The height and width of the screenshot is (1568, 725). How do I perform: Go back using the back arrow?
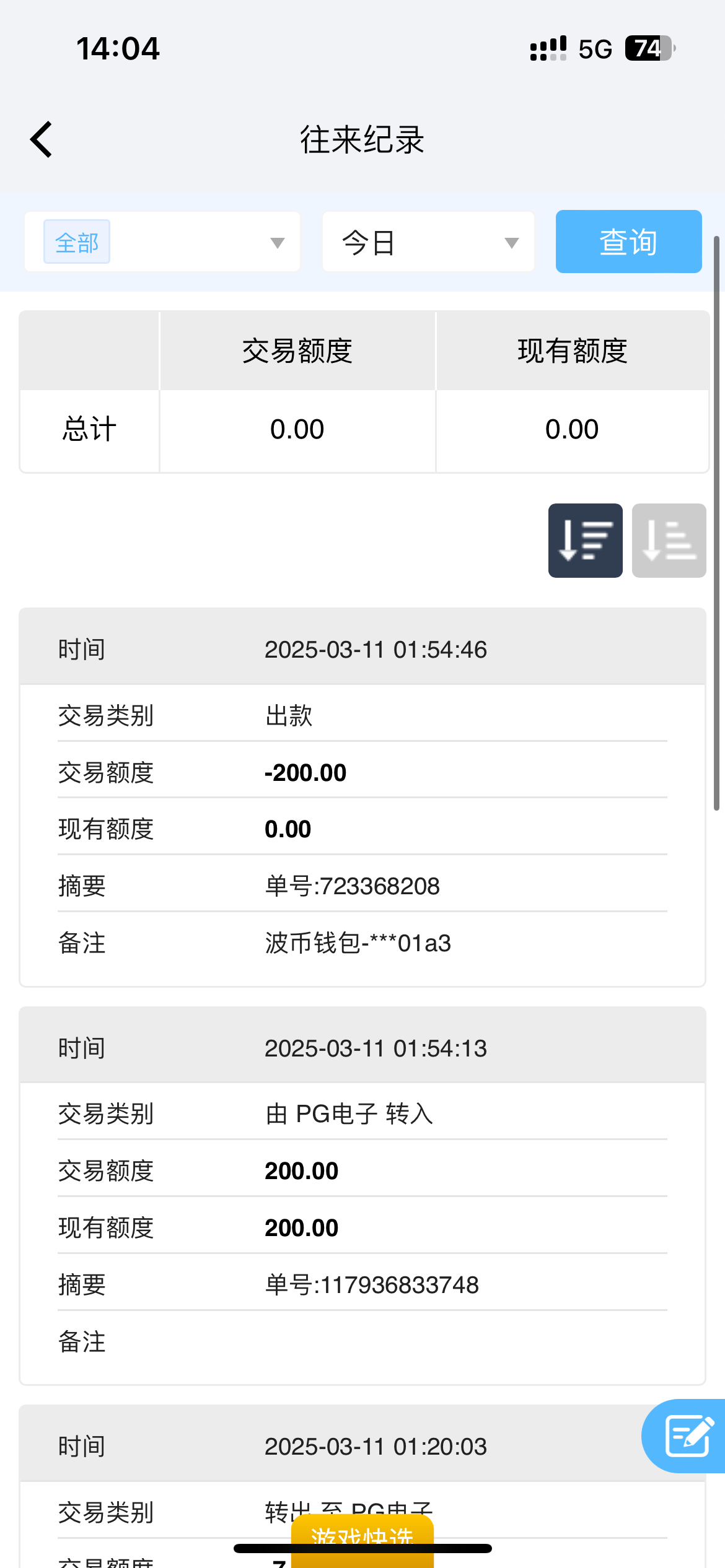(42, 140)
